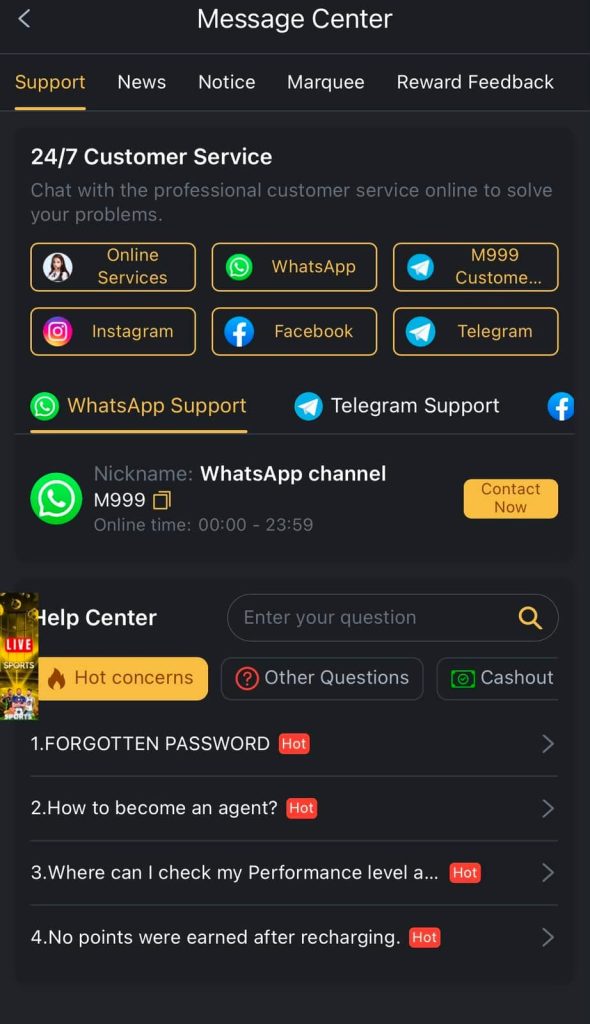Switch to Telegram Support tab

pos(397,406)
